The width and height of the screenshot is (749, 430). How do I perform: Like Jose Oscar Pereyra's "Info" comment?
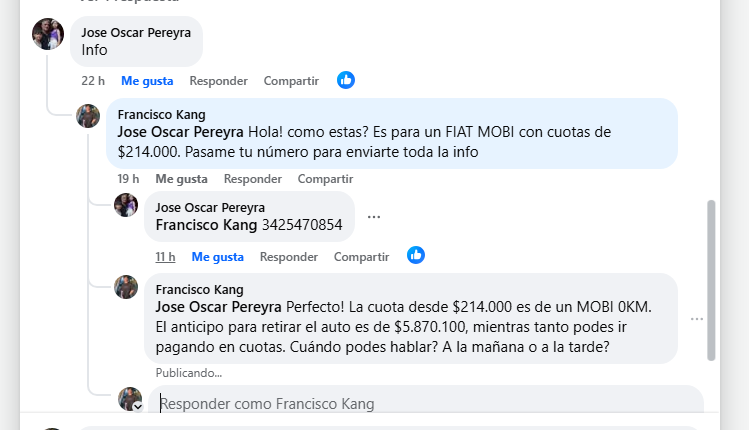tap(147, 80)
